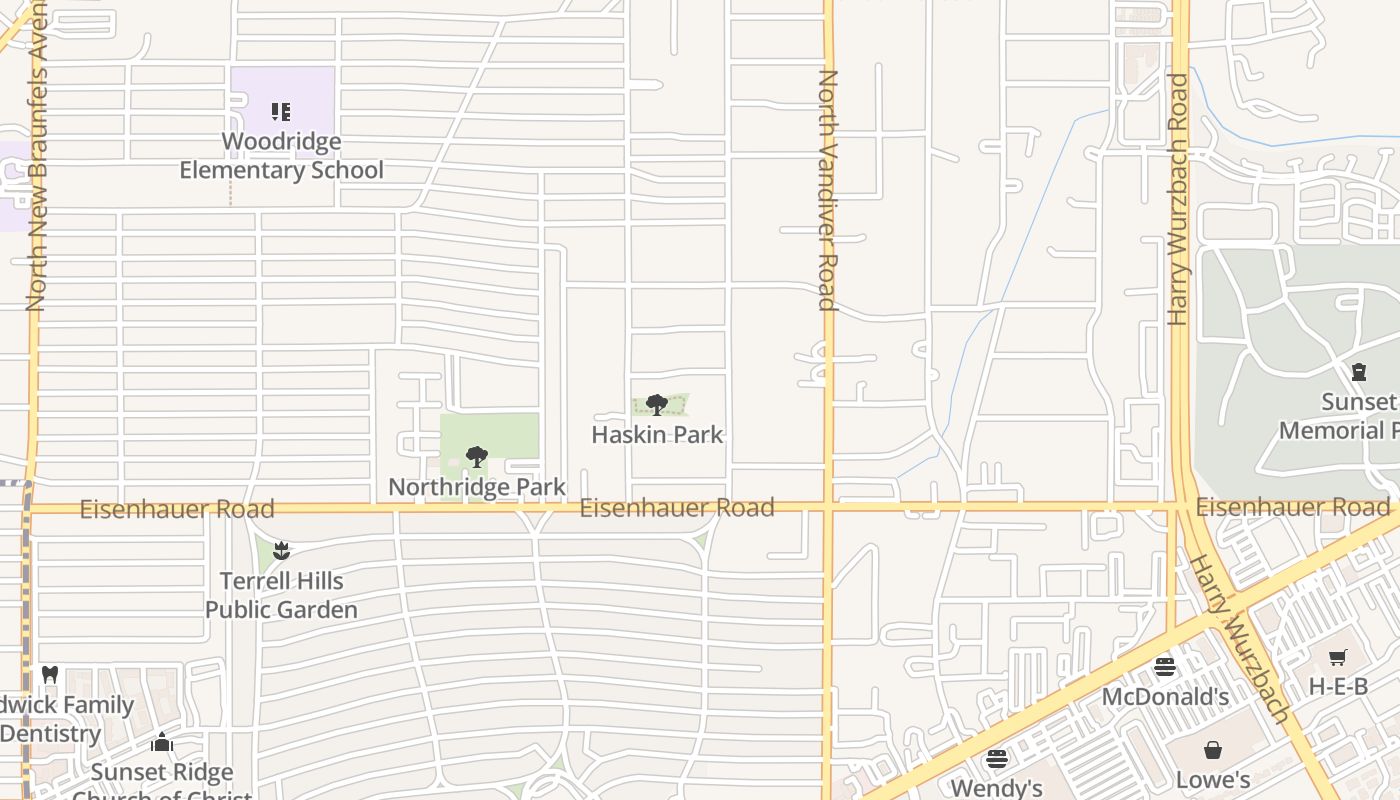Screen dimensions: 1400x800
Task: Select the Wendy's fast food marker
Action: coord(996,759)
